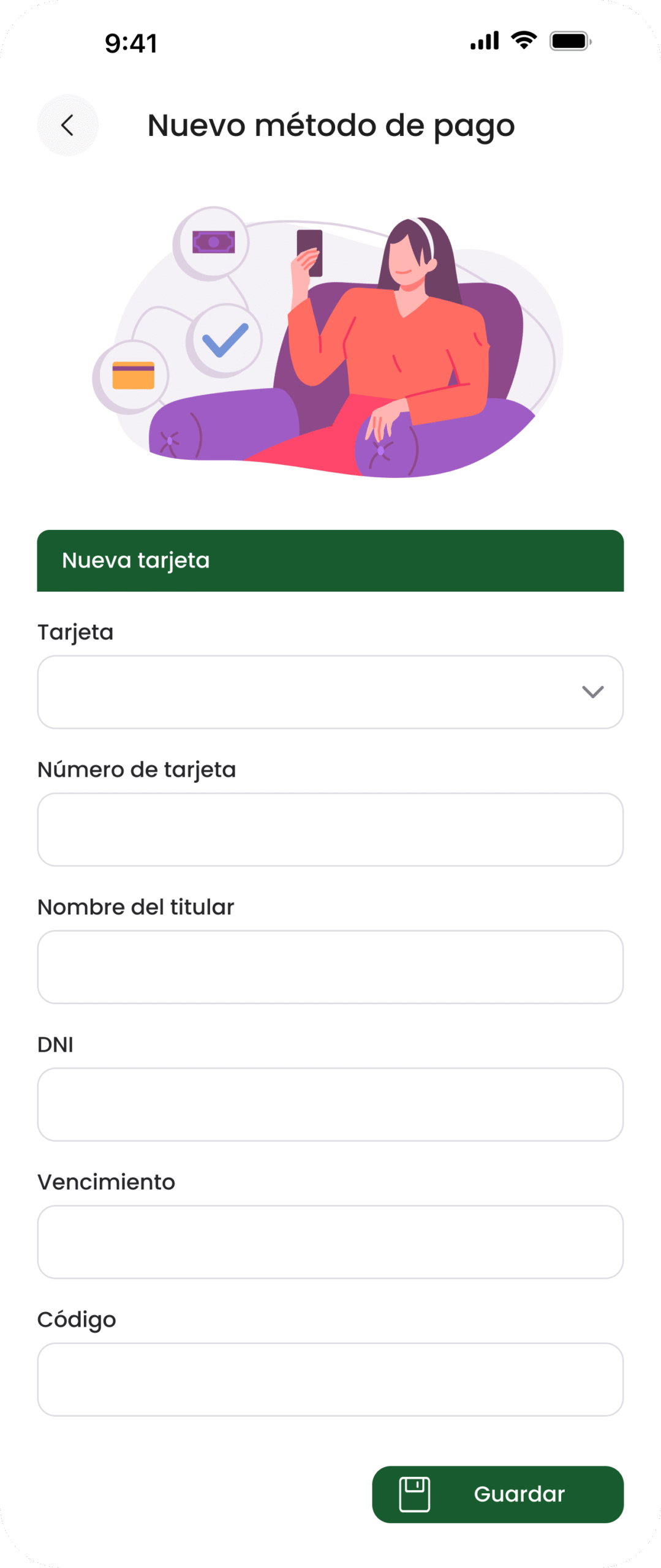Image resolution: width=661 pixels, height=1568 pixels.
Task: Activate the Vencimiento field
Action: (x=330, y=1242)
